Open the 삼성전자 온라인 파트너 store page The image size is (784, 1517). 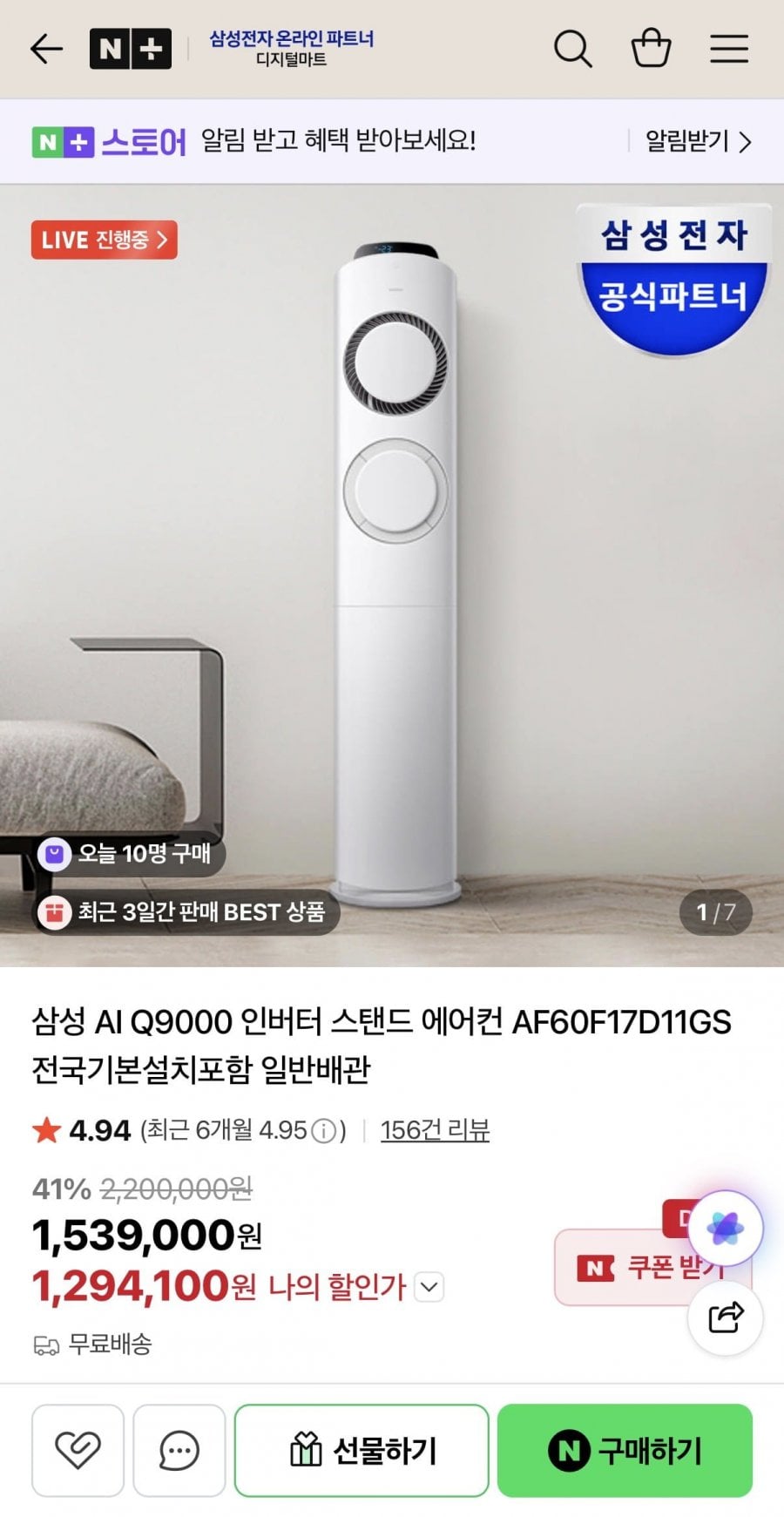click(291, 48)
